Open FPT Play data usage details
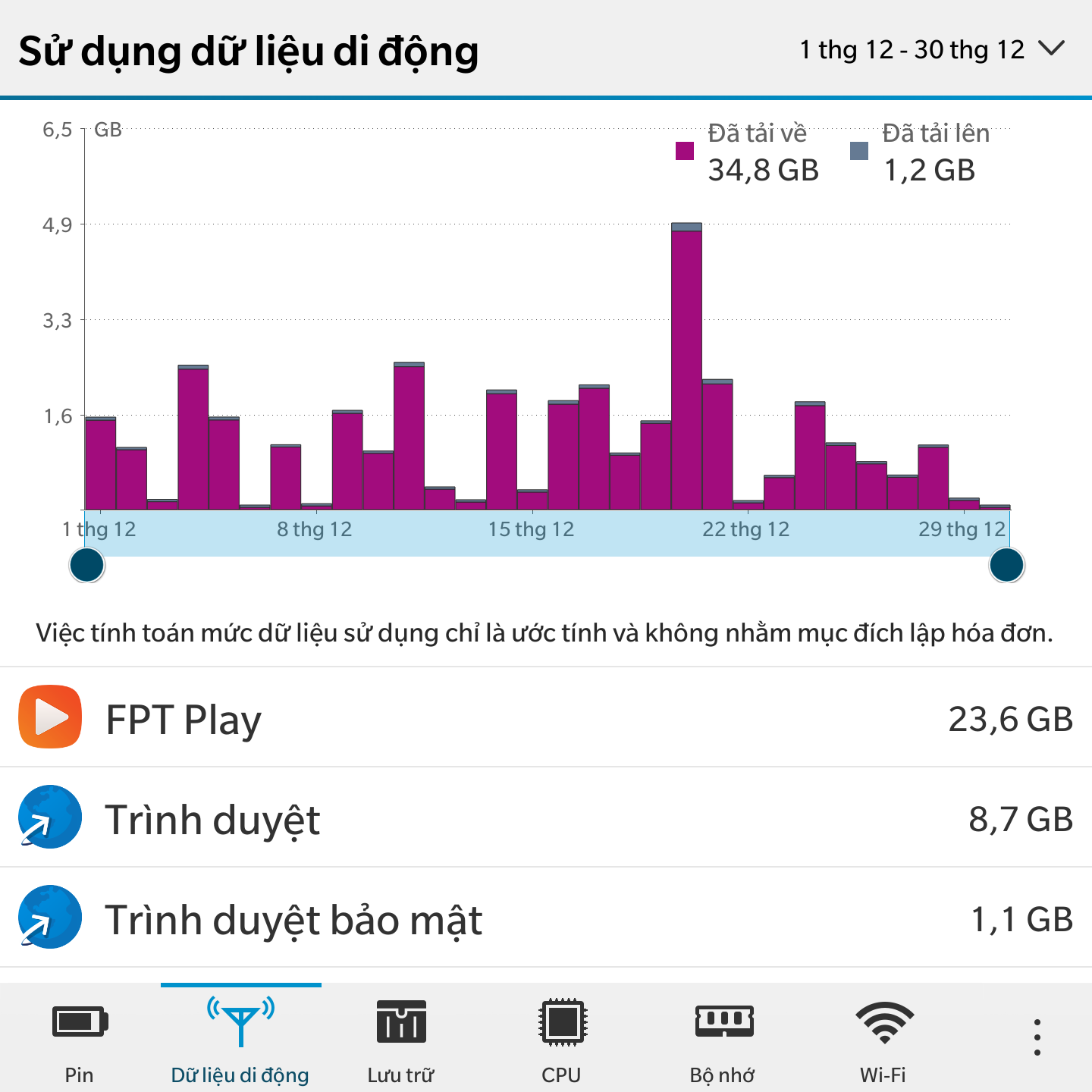Viewport: 1092px width, 1092px height. [546, 718]
